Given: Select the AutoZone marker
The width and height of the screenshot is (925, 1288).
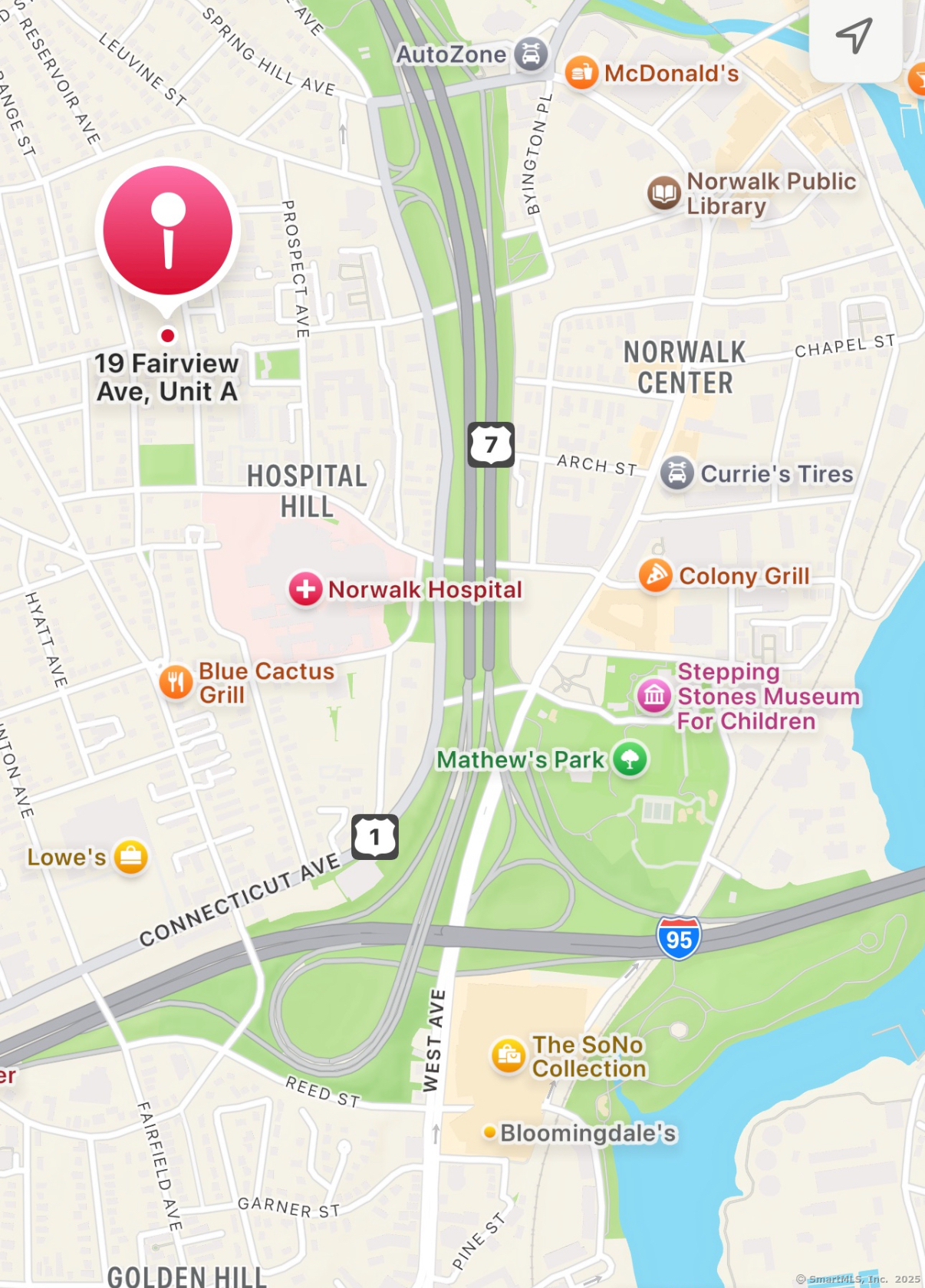Looking at the screenshot, I should pyautogui.click(x=531, y=54).
